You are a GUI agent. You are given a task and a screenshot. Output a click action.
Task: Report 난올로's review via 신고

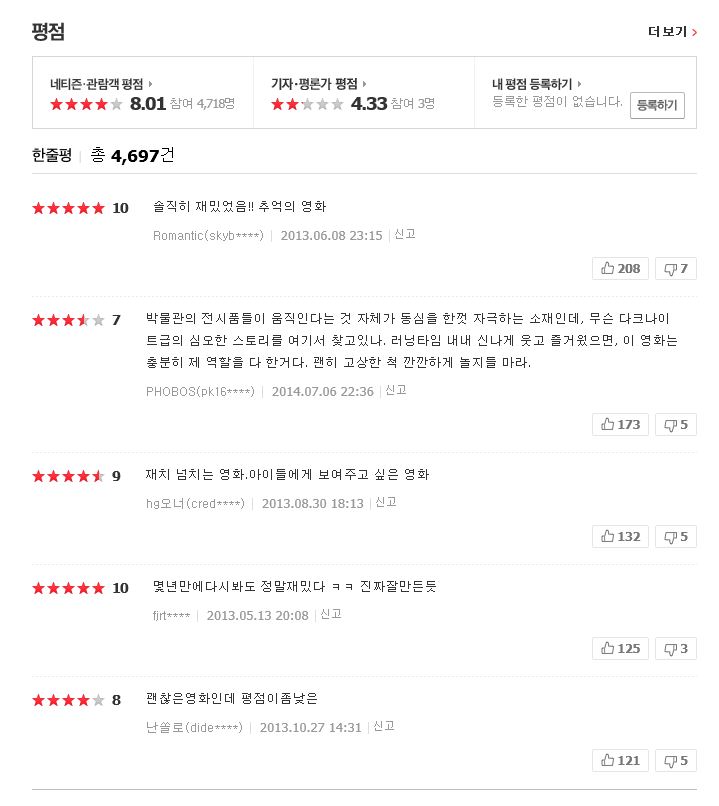384,726
